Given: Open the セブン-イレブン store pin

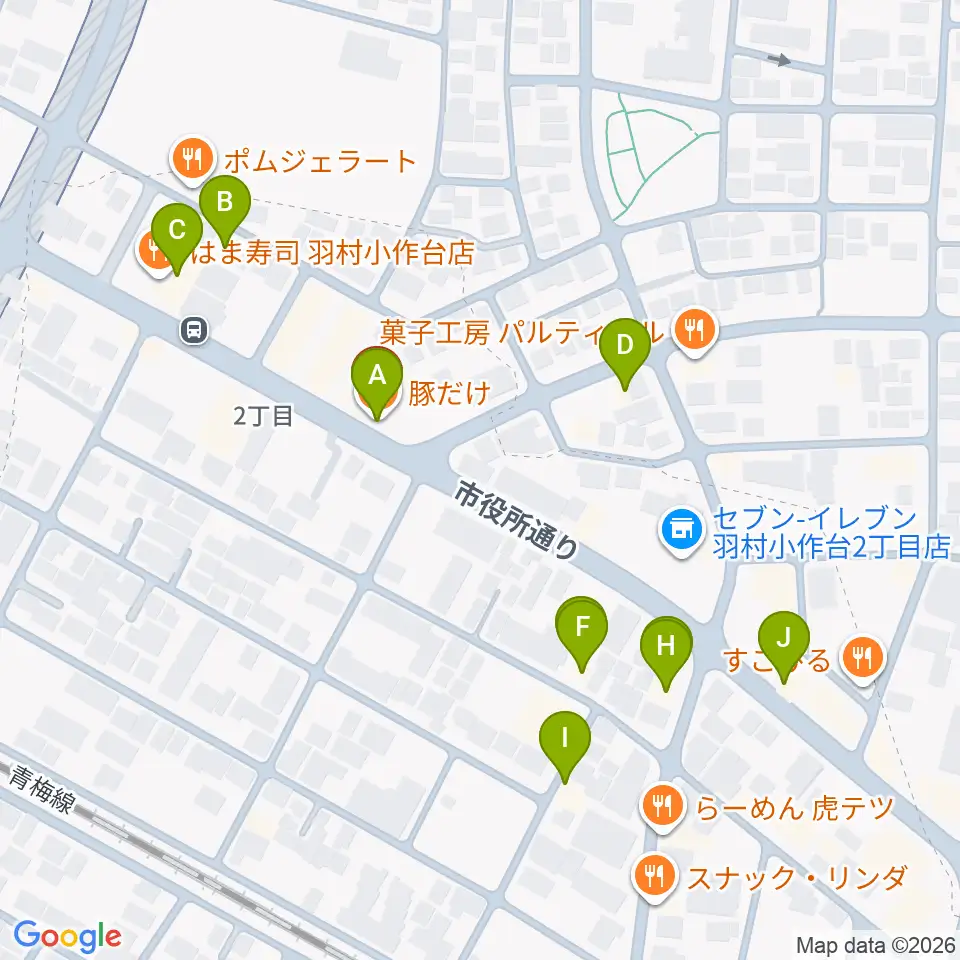Looking at the screenshot, I should click(x=682, y=533).
